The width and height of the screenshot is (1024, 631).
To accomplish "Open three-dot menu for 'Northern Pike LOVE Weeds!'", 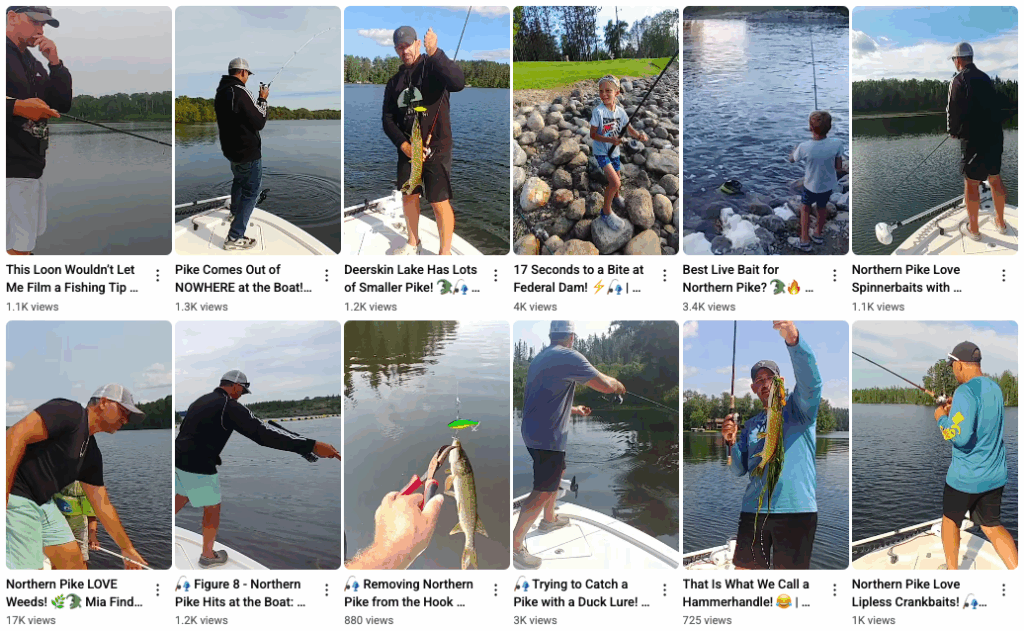I will [157, 590].
